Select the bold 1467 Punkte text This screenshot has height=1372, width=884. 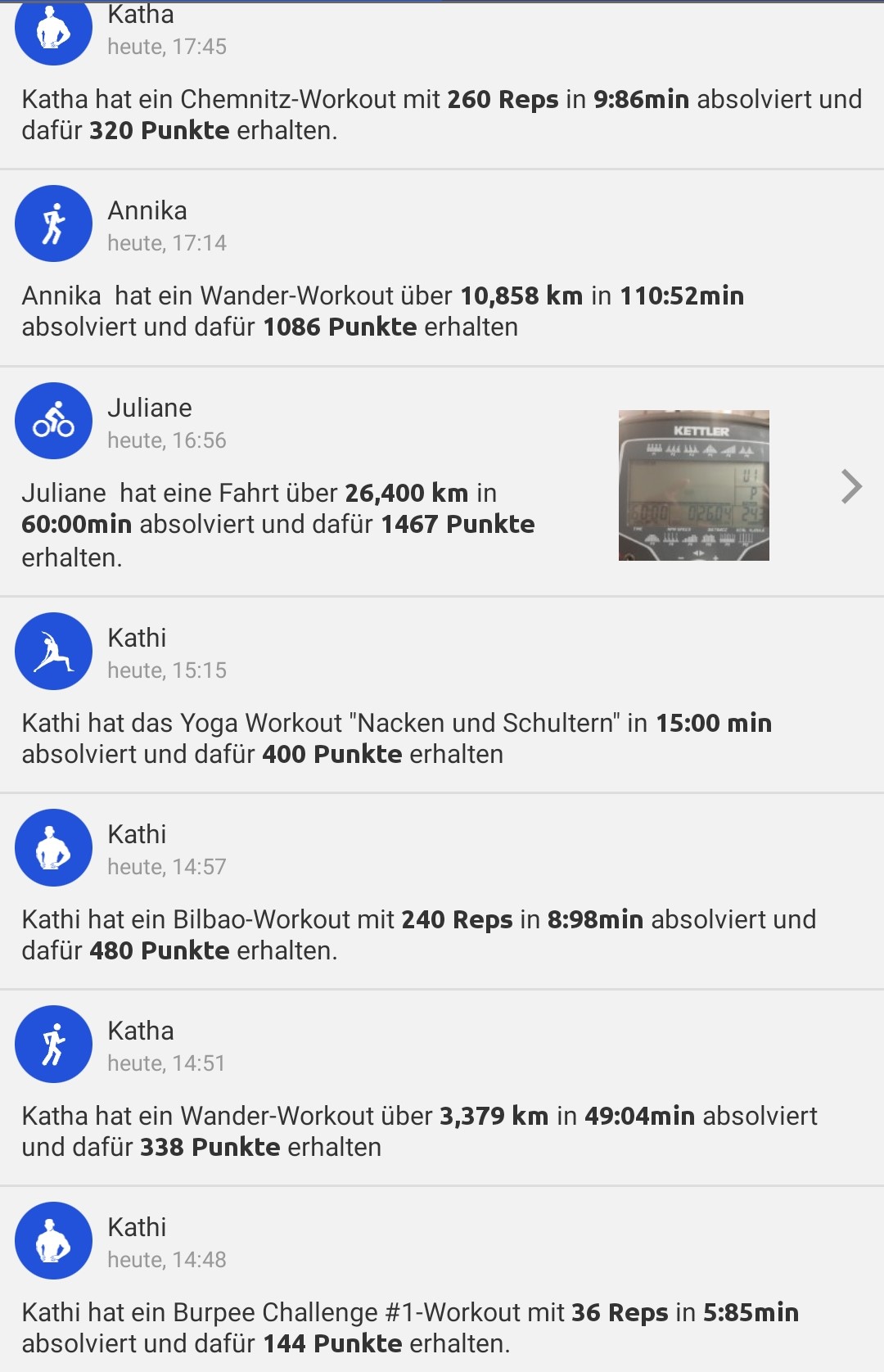[459, 523]
